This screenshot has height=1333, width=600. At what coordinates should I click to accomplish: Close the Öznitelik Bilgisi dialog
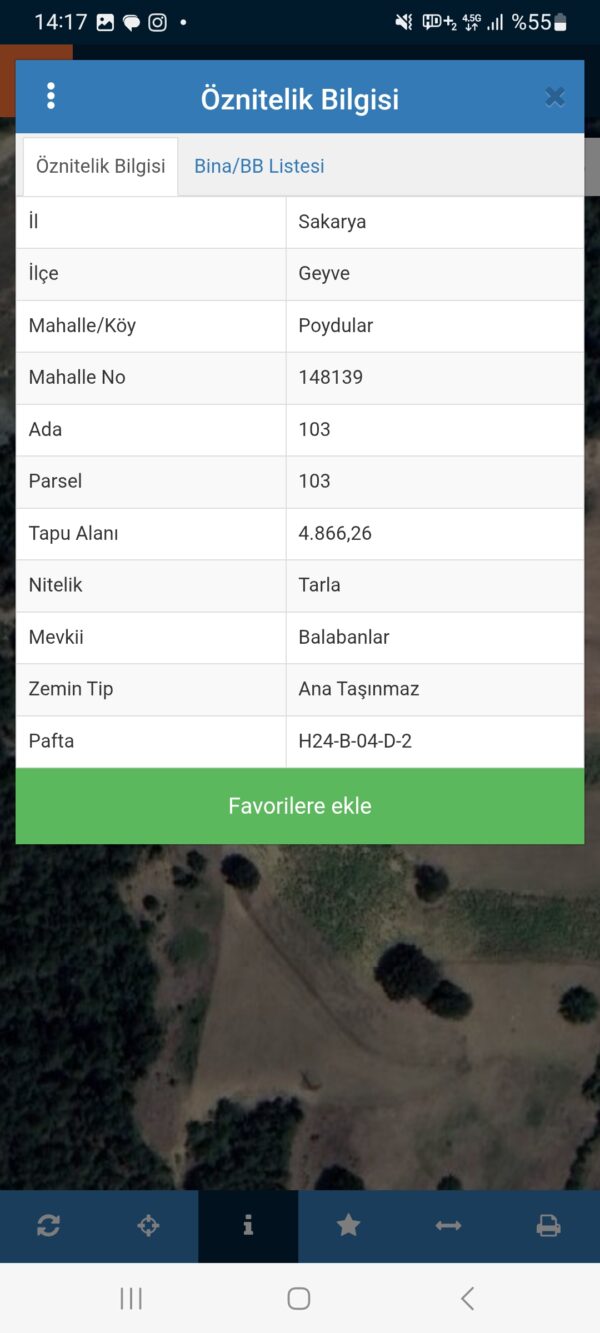(x=555, y=97)
